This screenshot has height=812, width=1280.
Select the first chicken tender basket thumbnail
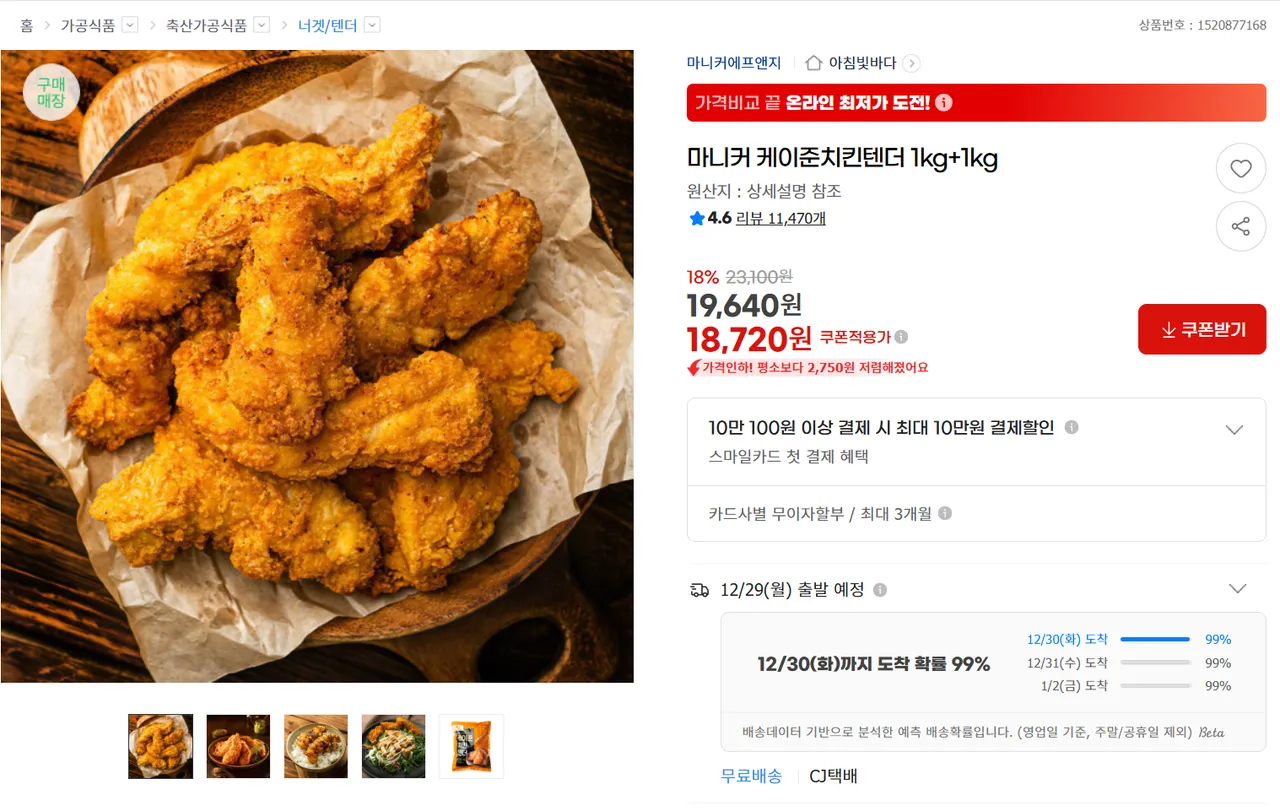160,746
